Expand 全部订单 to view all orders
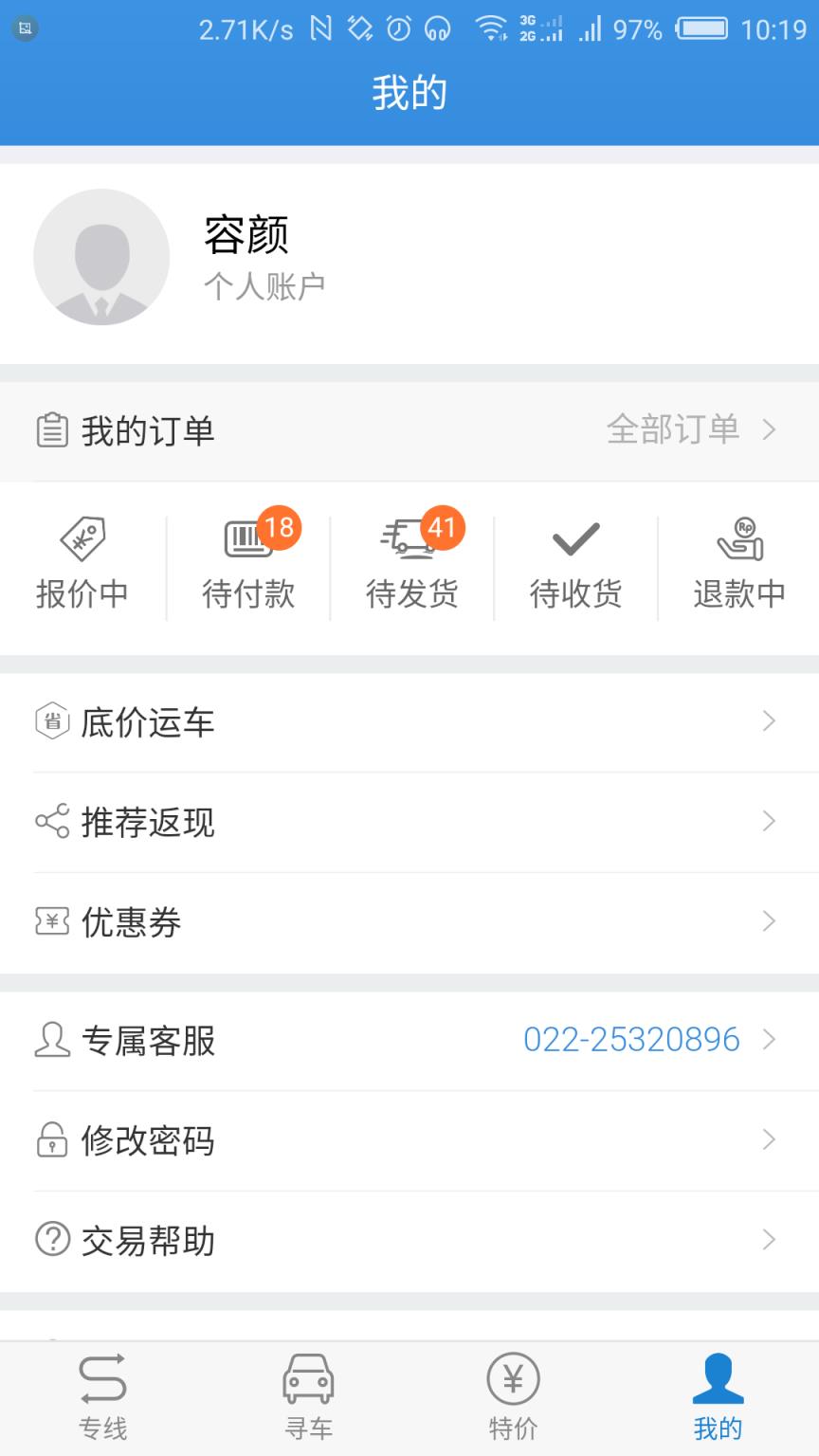 (673, 429)
